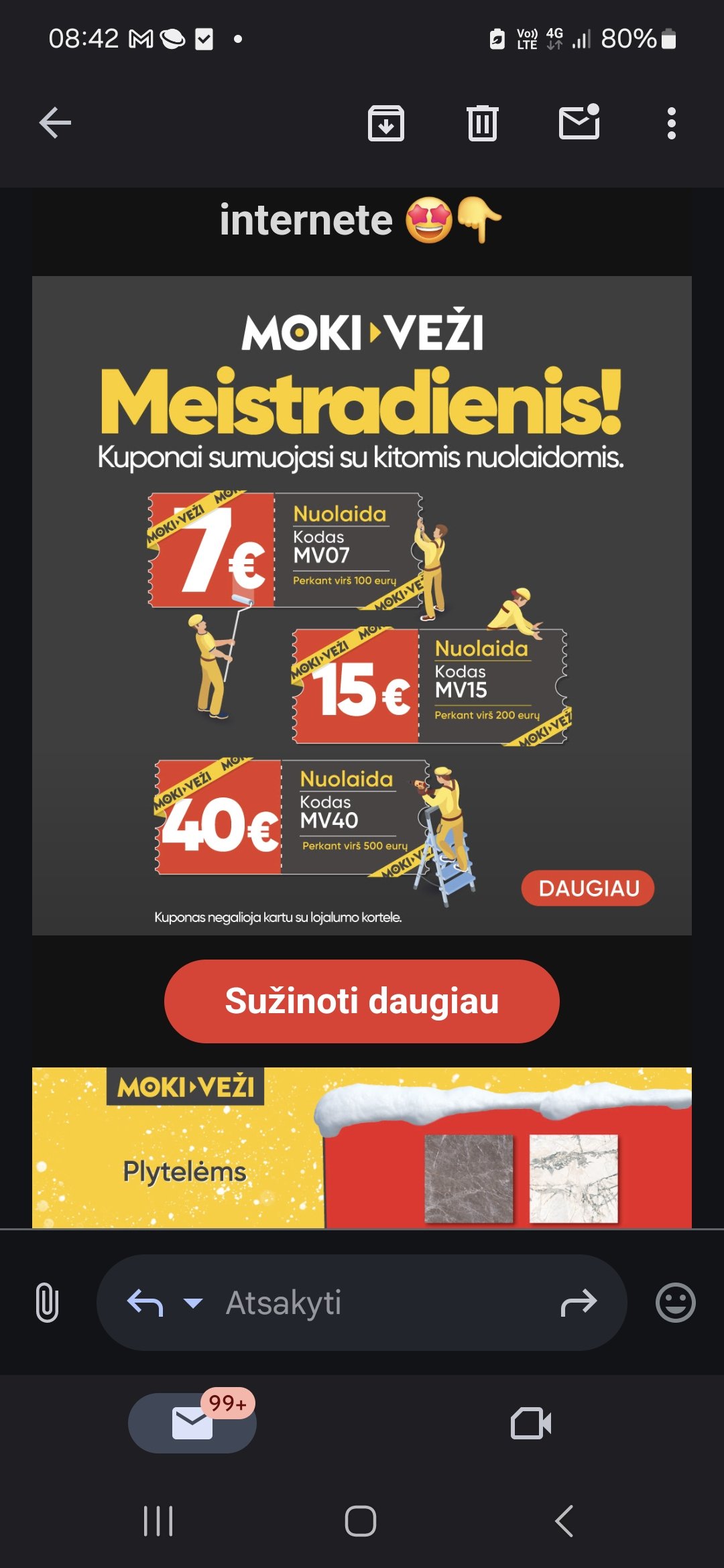Attach a file to reply
This screenshot has height=1568, width=724.
(x=47, y=1303)
